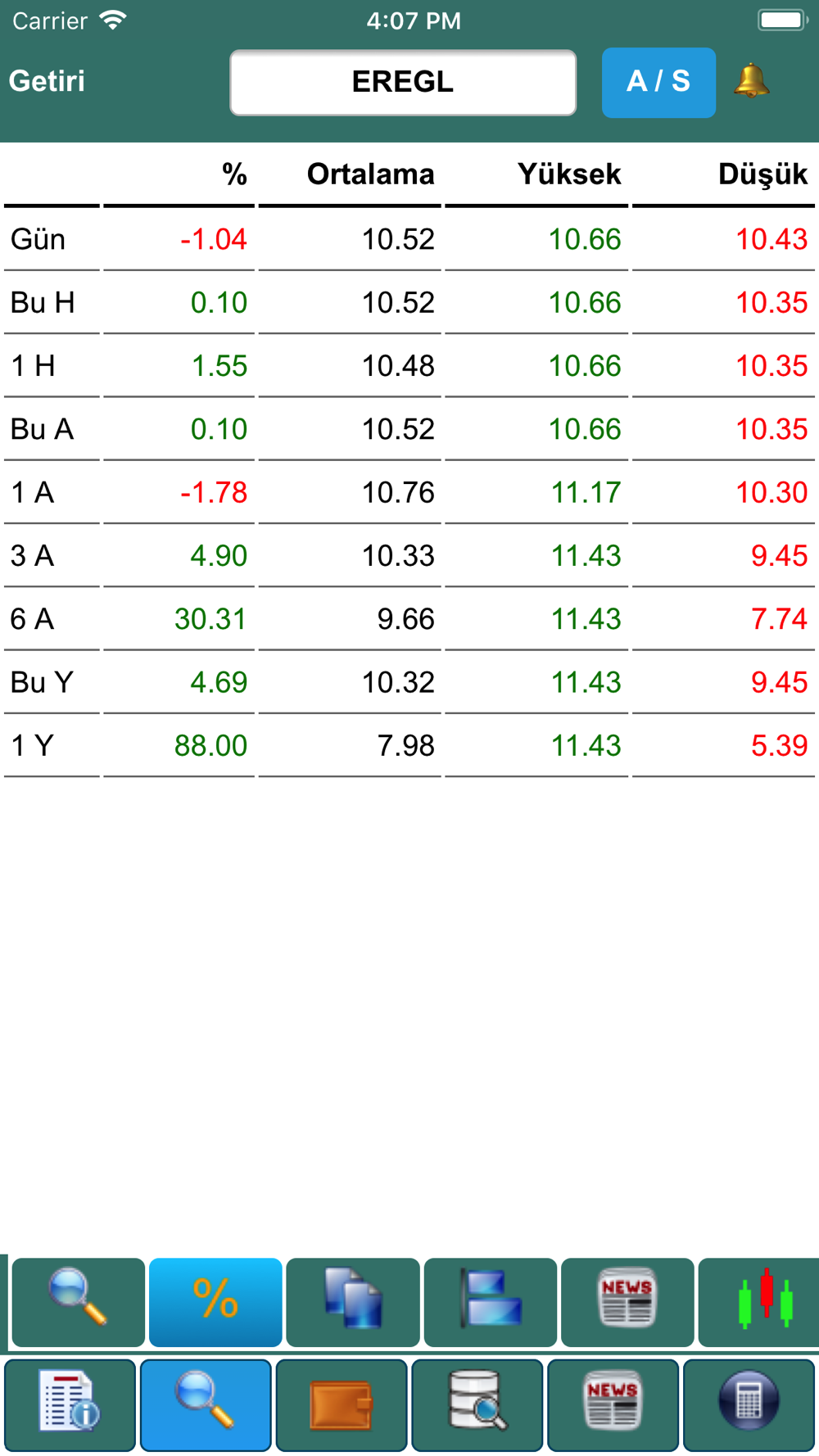Switch to the news tab in bottom bar
The image size is (819, 1456).
613,1404
